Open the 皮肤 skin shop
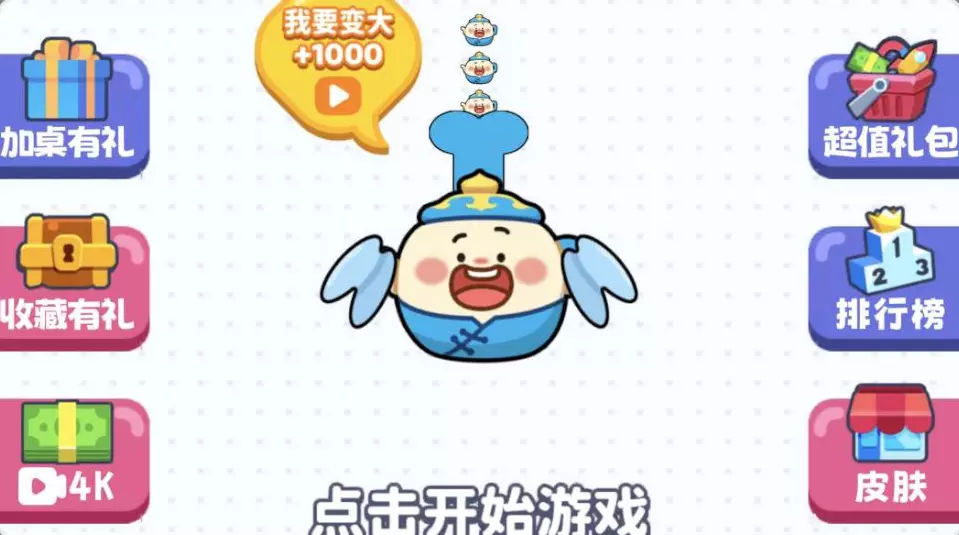Screen dimensions: 959x535 click(885, 454)
